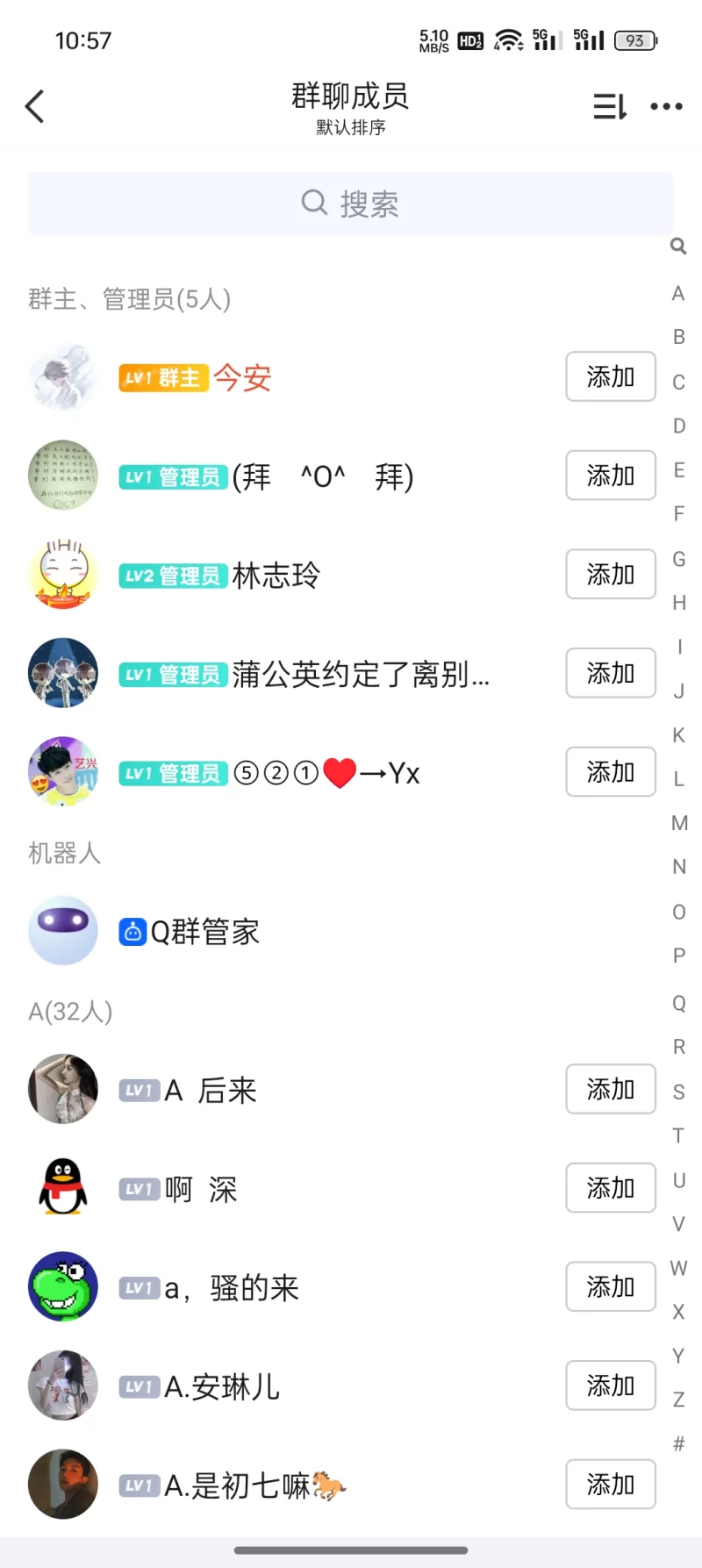Viewport: 702px width, 1568px height.
Task: Tap 添加 beside 啊 深
Action: pyautogui.click(x=610, y=1189)
